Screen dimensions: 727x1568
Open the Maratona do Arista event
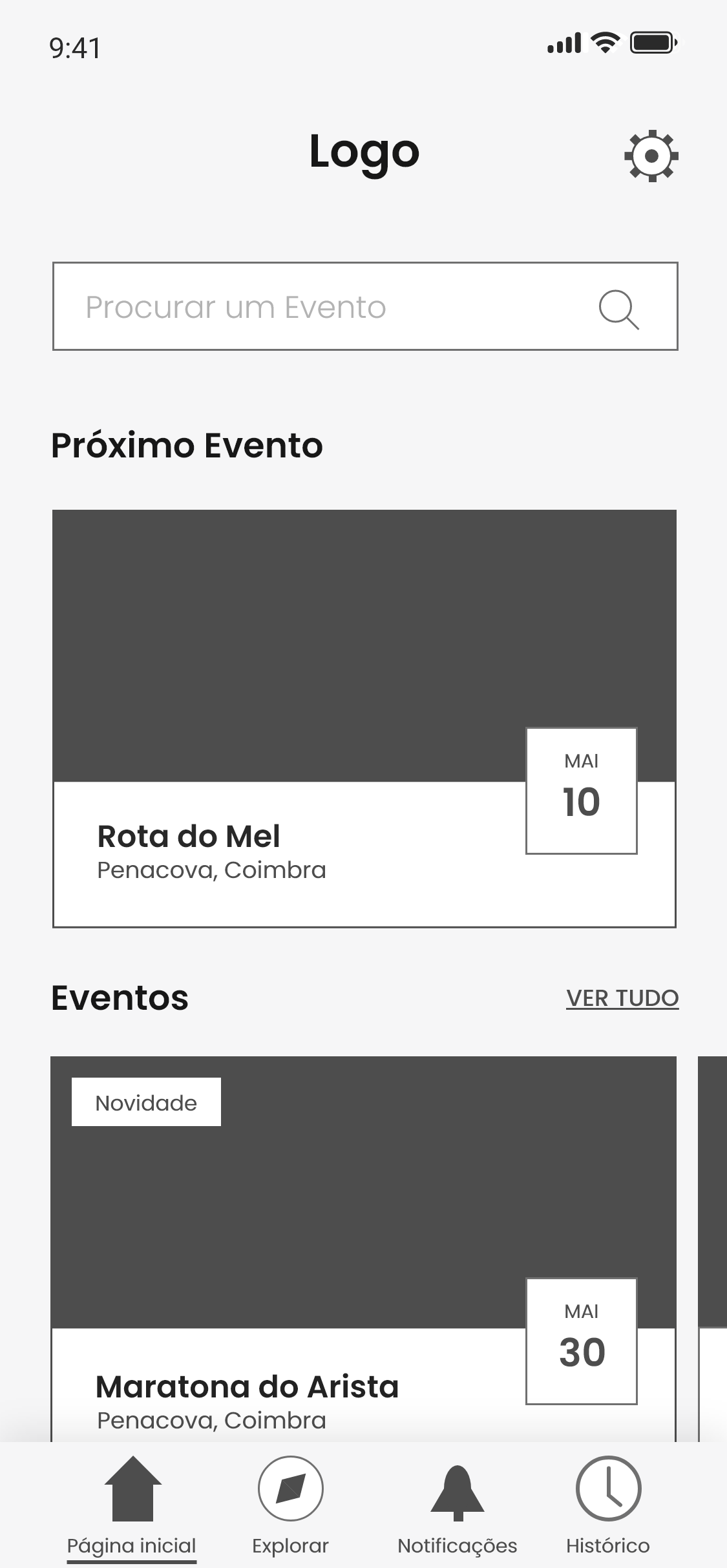tap(248, 1386)
